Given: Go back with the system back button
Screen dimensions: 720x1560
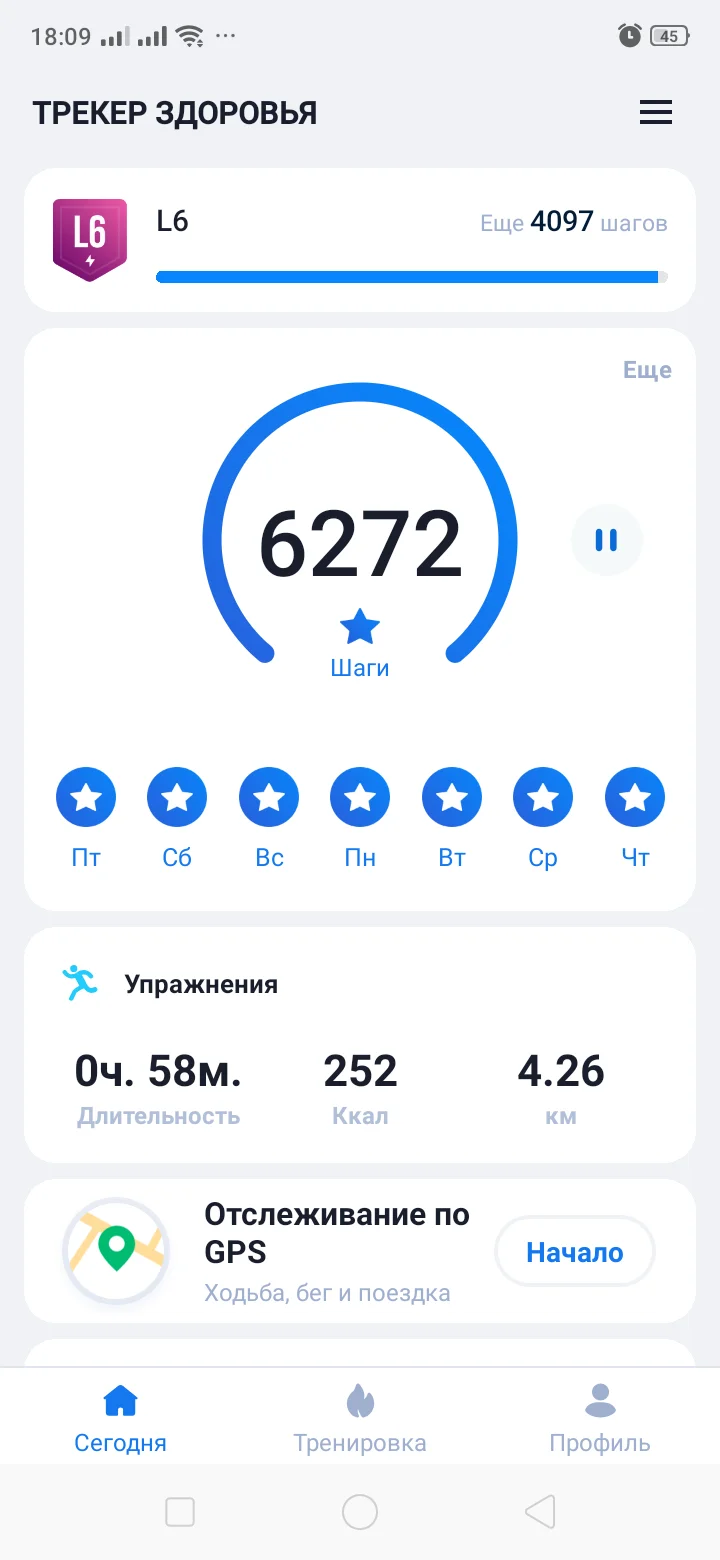Looking at the screenshot, I should click(540, 1512).
